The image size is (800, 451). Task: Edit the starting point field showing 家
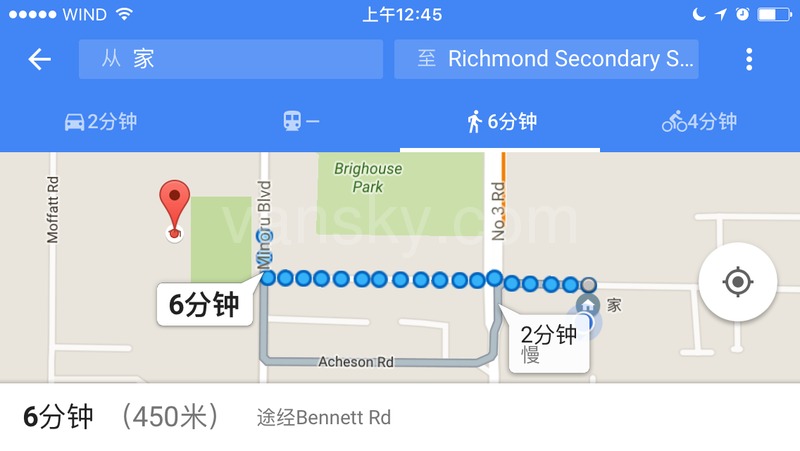pos(230,59)
